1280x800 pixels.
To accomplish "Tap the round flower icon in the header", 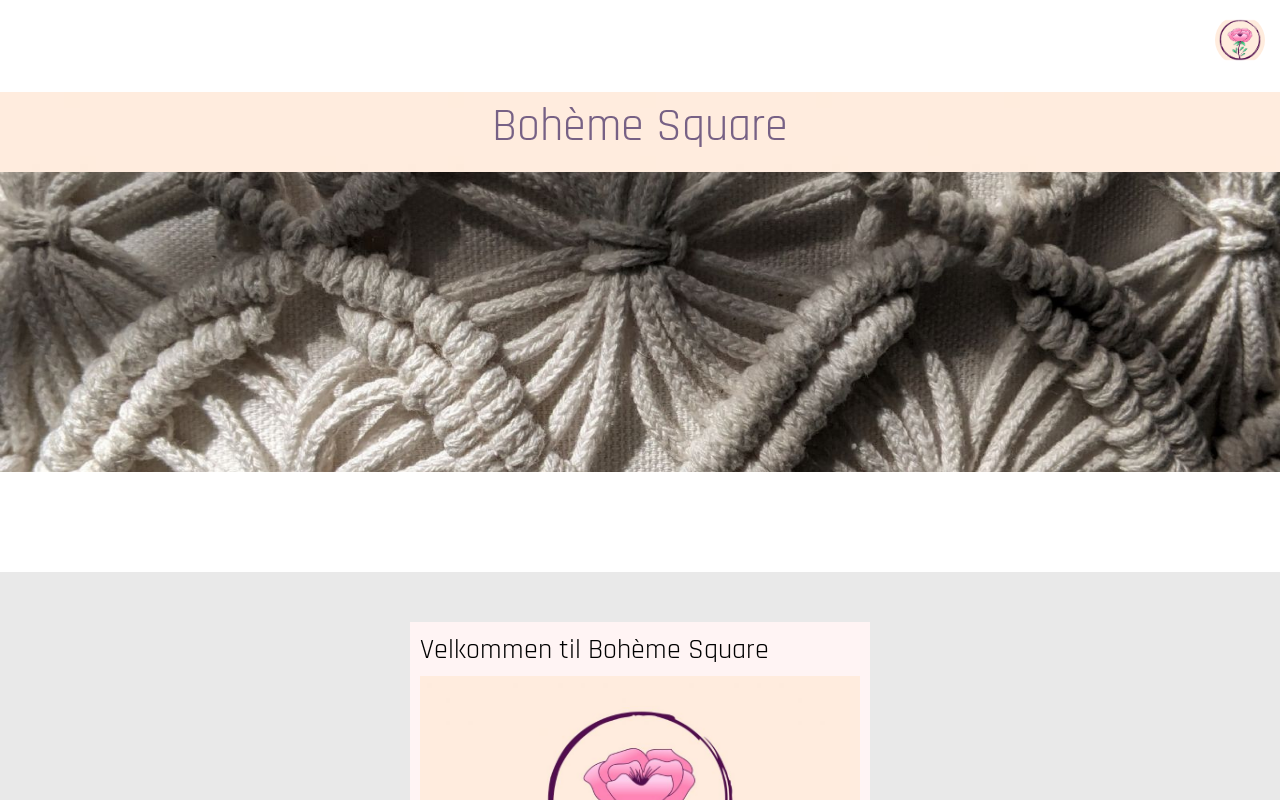I will [1239, 41].
